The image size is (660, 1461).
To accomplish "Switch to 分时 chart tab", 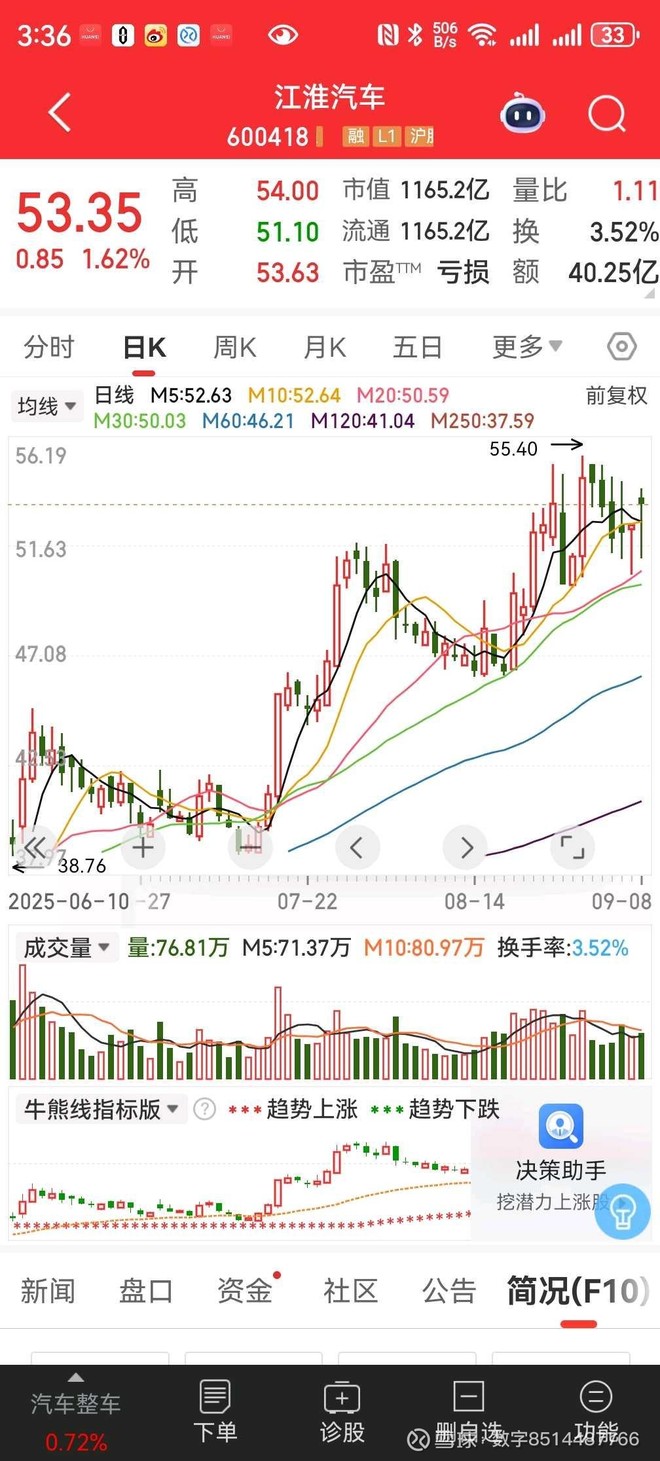I will [49, 347].
